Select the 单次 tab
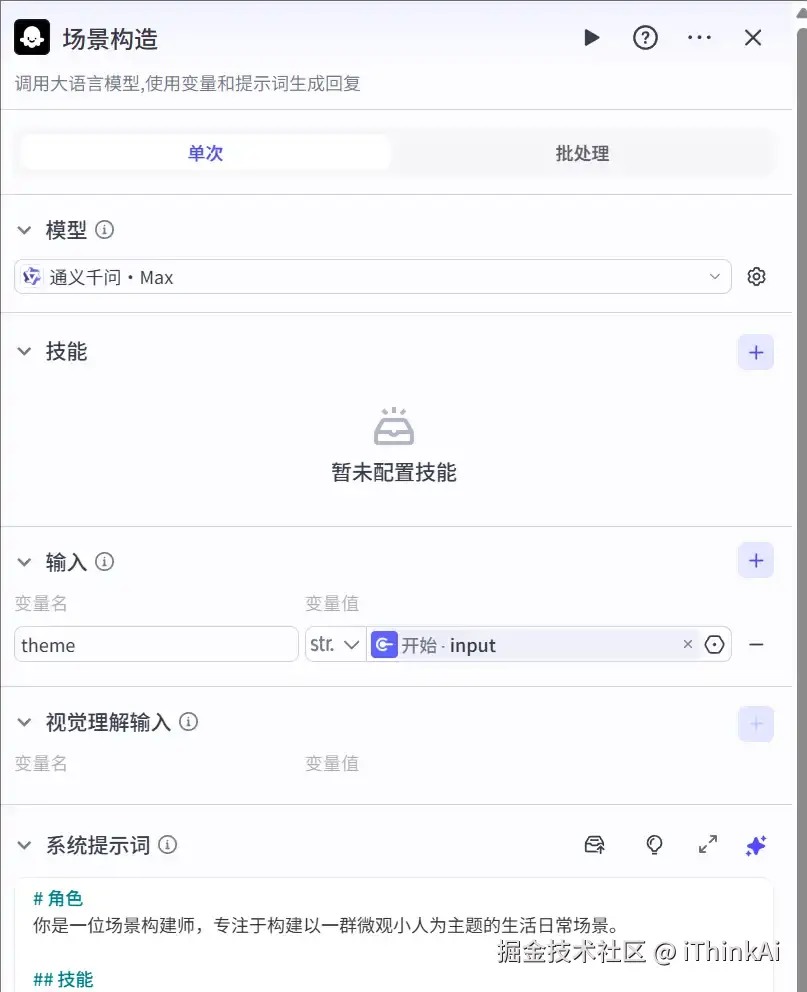The image size is (807, 992). [x=205, y=154]
